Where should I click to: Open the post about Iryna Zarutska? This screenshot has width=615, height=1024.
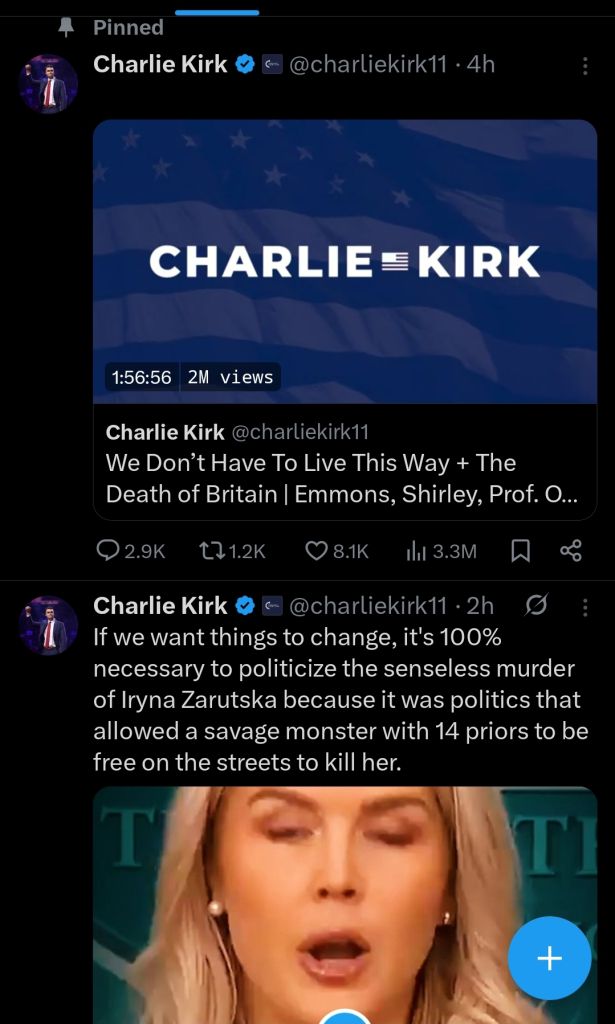point(340,698)
